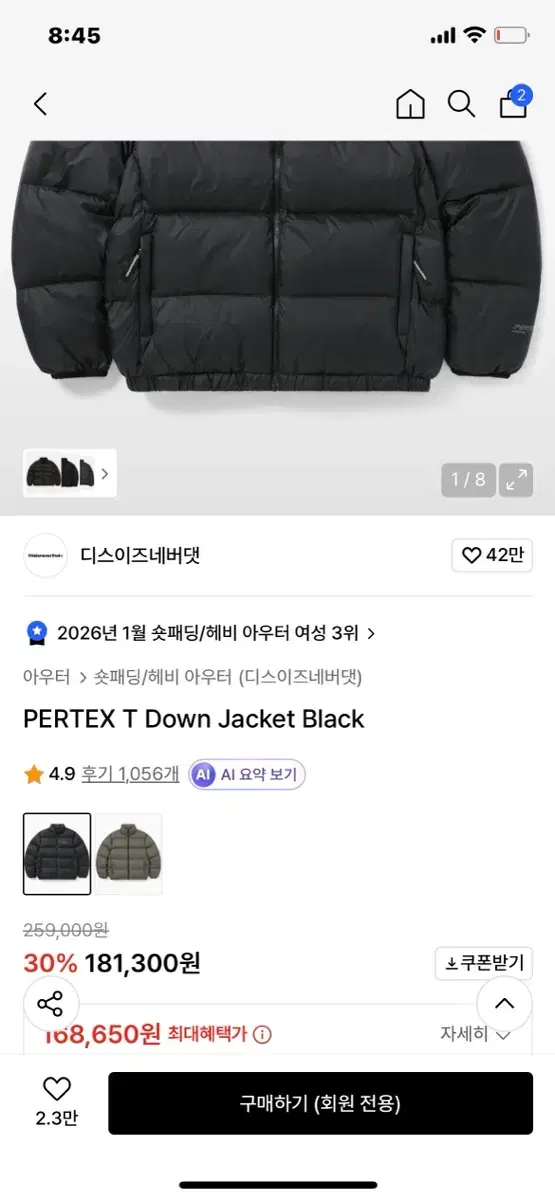Jump to top with the up arrow button
The image size is (555, 1200).
pos(504,1004)
